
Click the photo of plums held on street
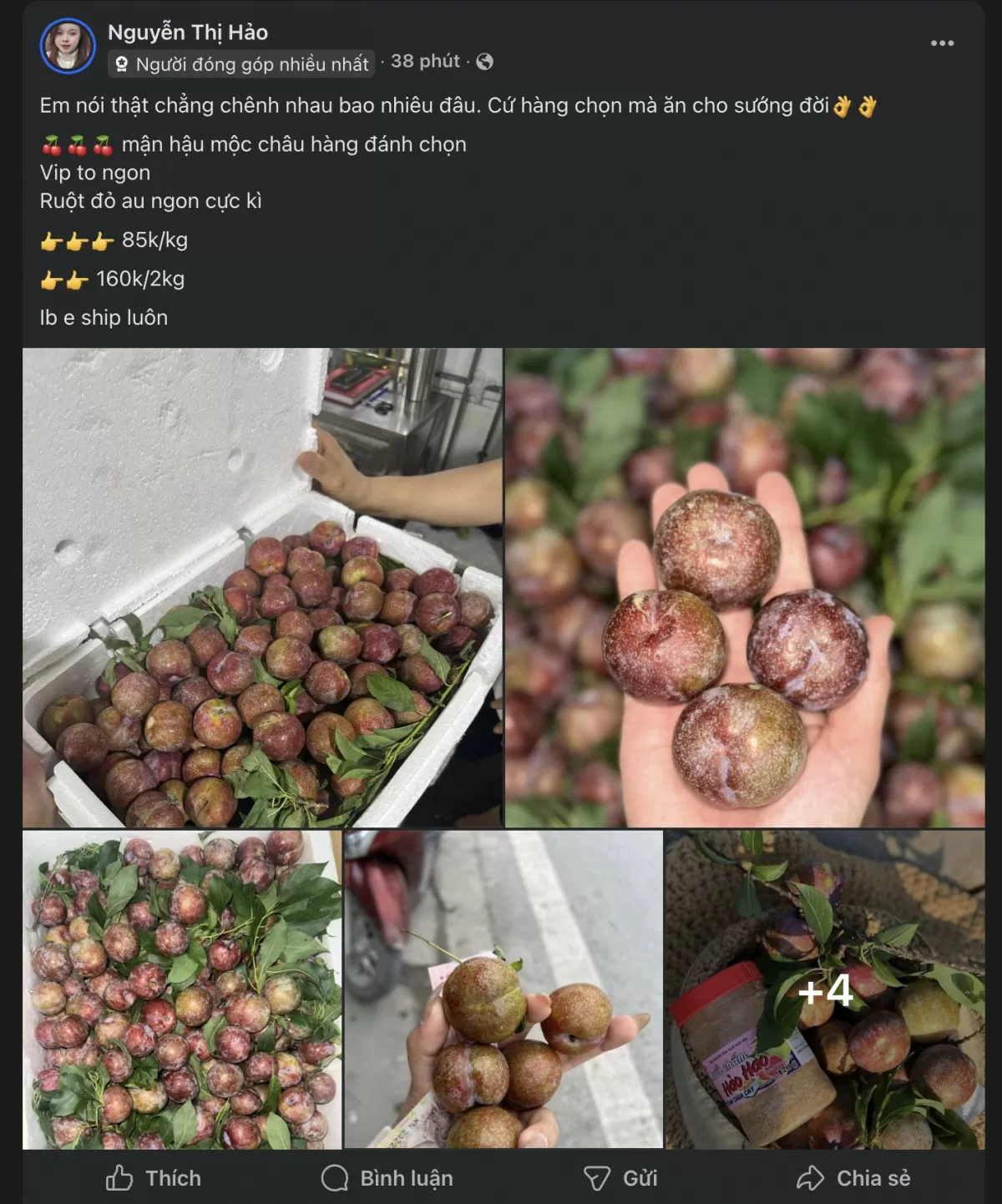pos(501,994)
